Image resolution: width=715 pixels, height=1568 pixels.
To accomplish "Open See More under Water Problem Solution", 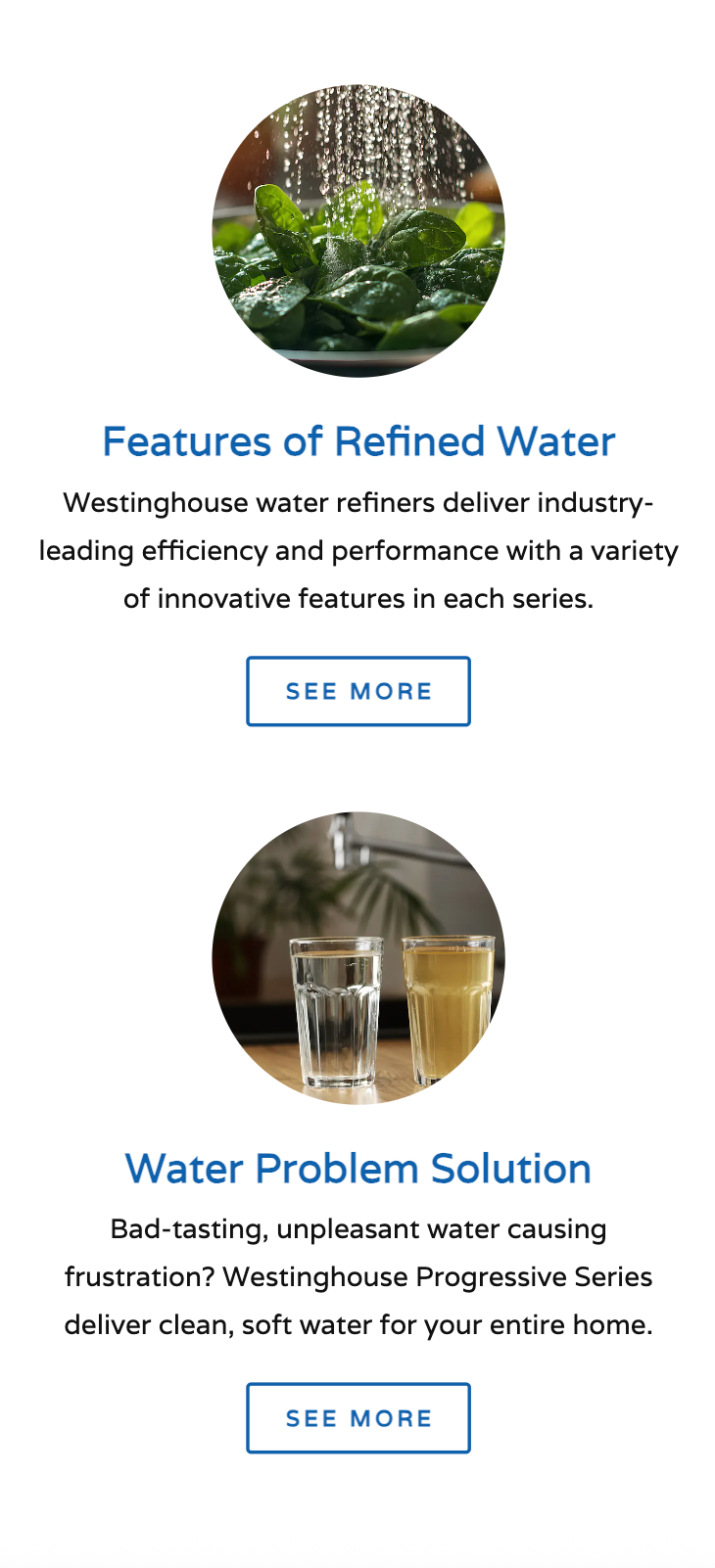I will coord(357,1417).
